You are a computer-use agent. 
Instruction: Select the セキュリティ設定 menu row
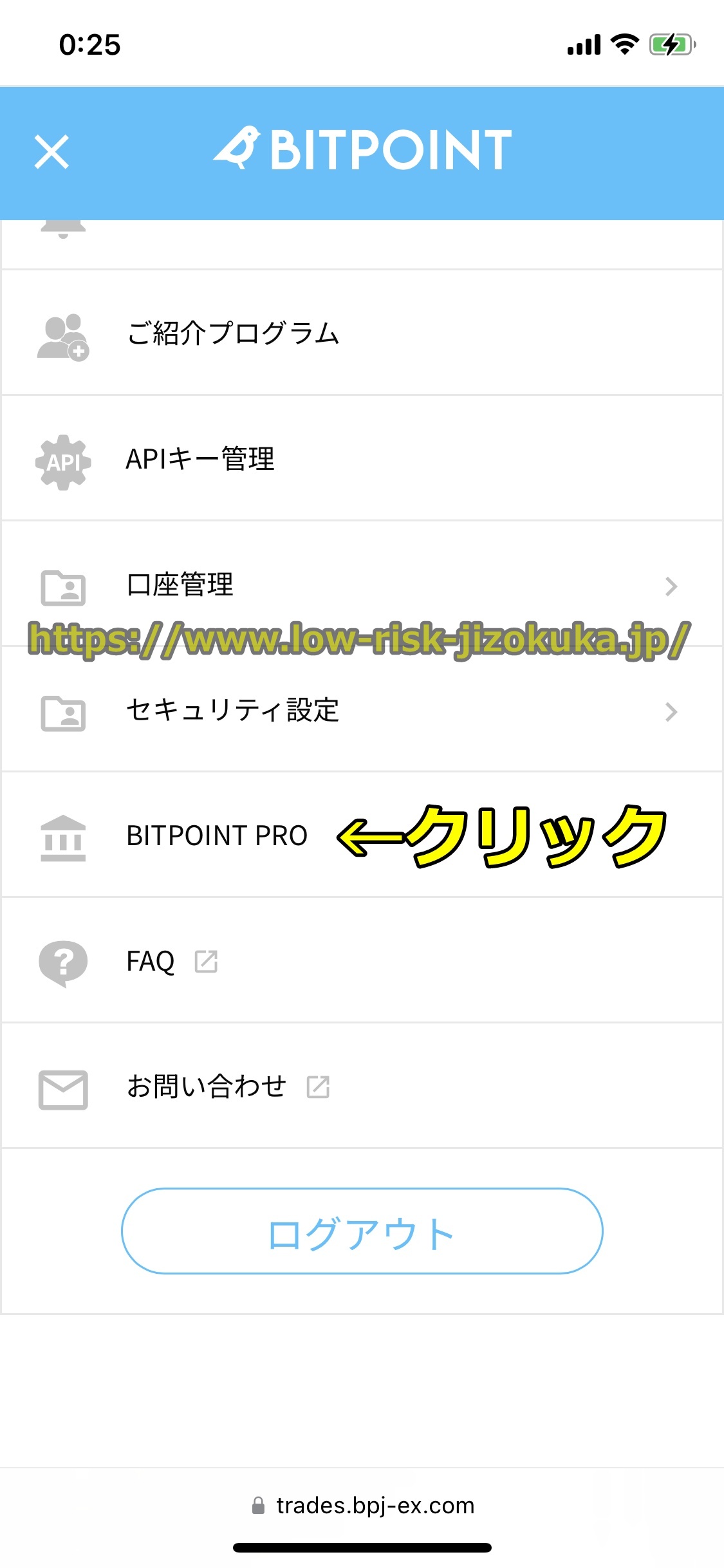coord(233,711)
